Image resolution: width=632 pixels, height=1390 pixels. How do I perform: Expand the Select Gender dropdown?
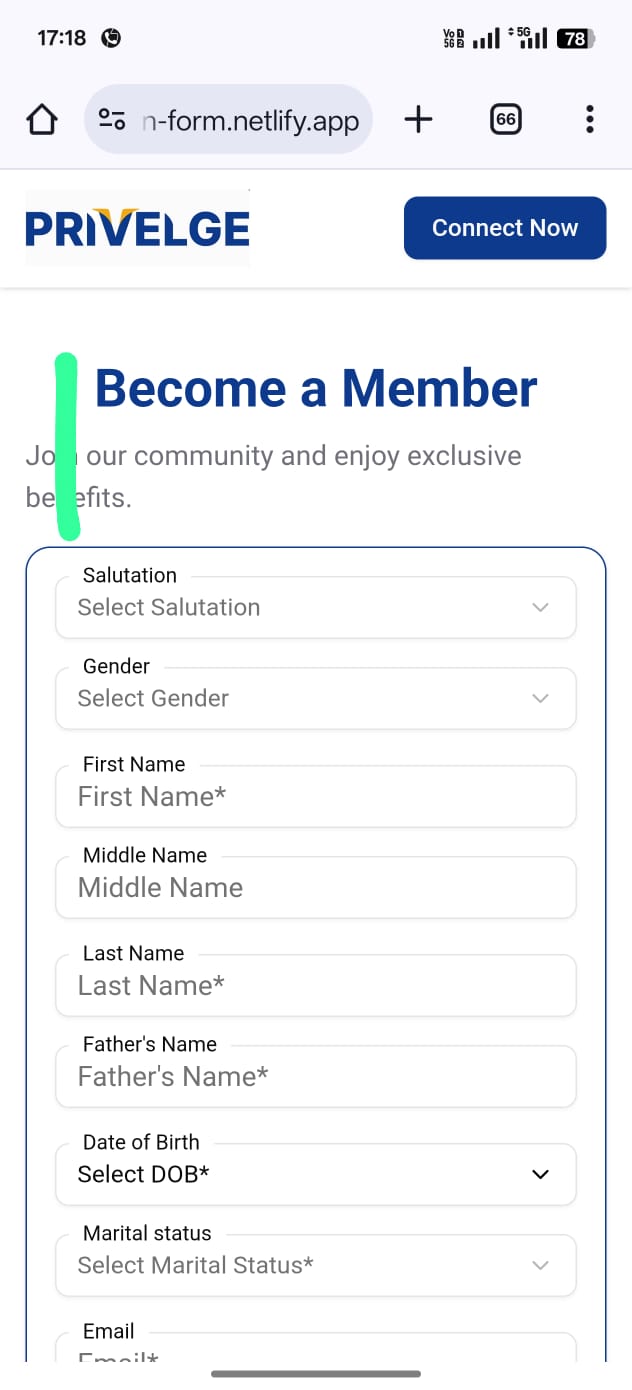click(x=315, y=699)
